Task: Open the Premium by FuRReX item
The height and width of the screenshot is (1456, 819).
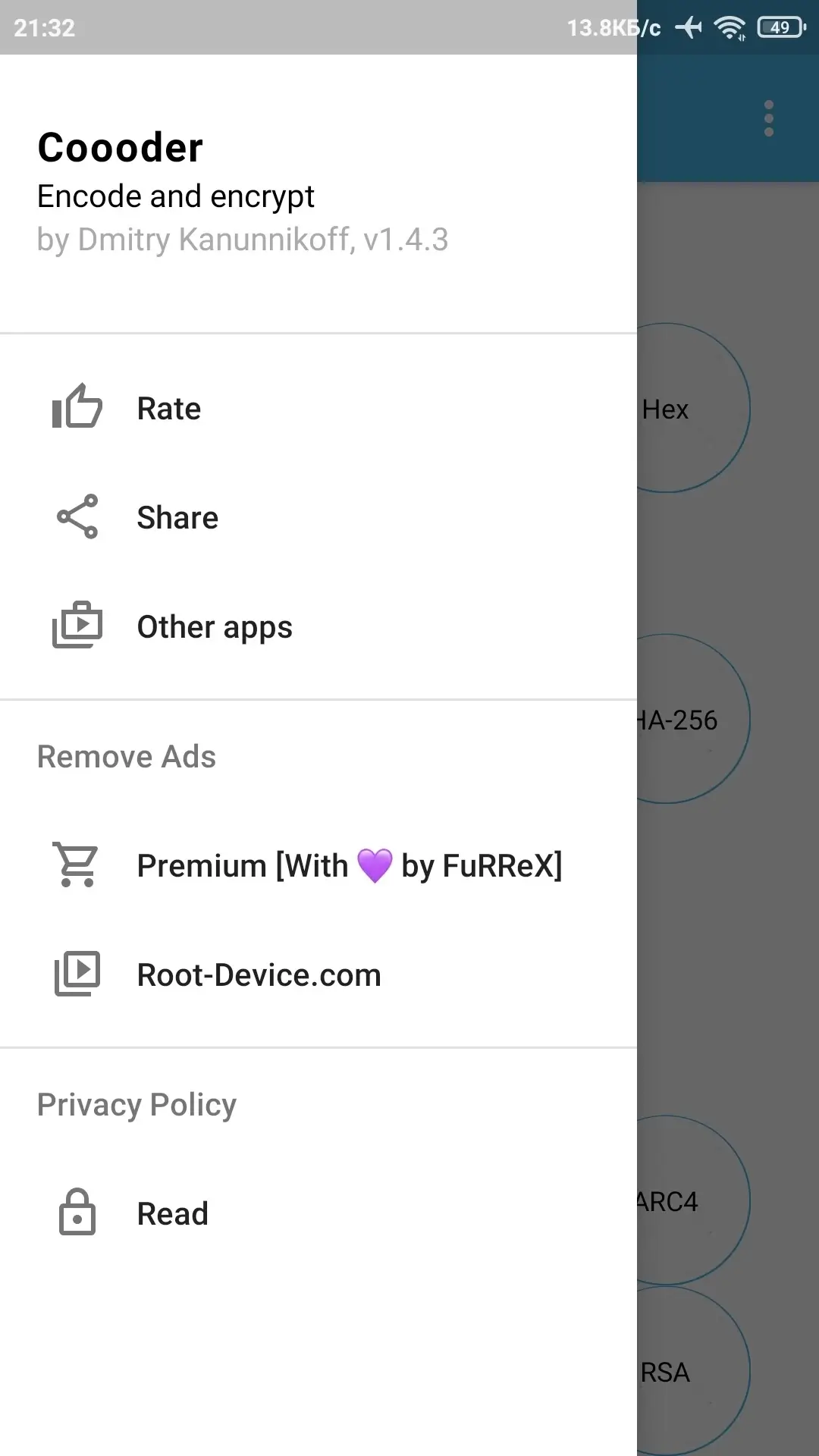Action: tap(318, 865)
